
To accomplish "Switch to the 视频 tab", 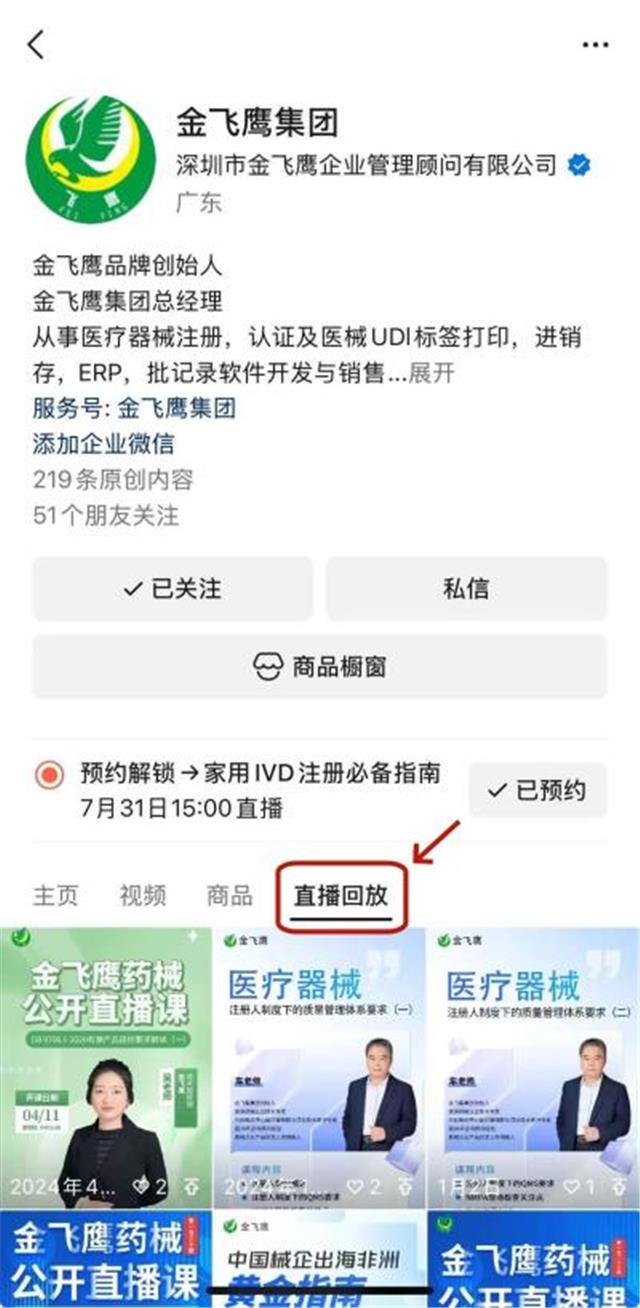I will (x=142, y=895).
